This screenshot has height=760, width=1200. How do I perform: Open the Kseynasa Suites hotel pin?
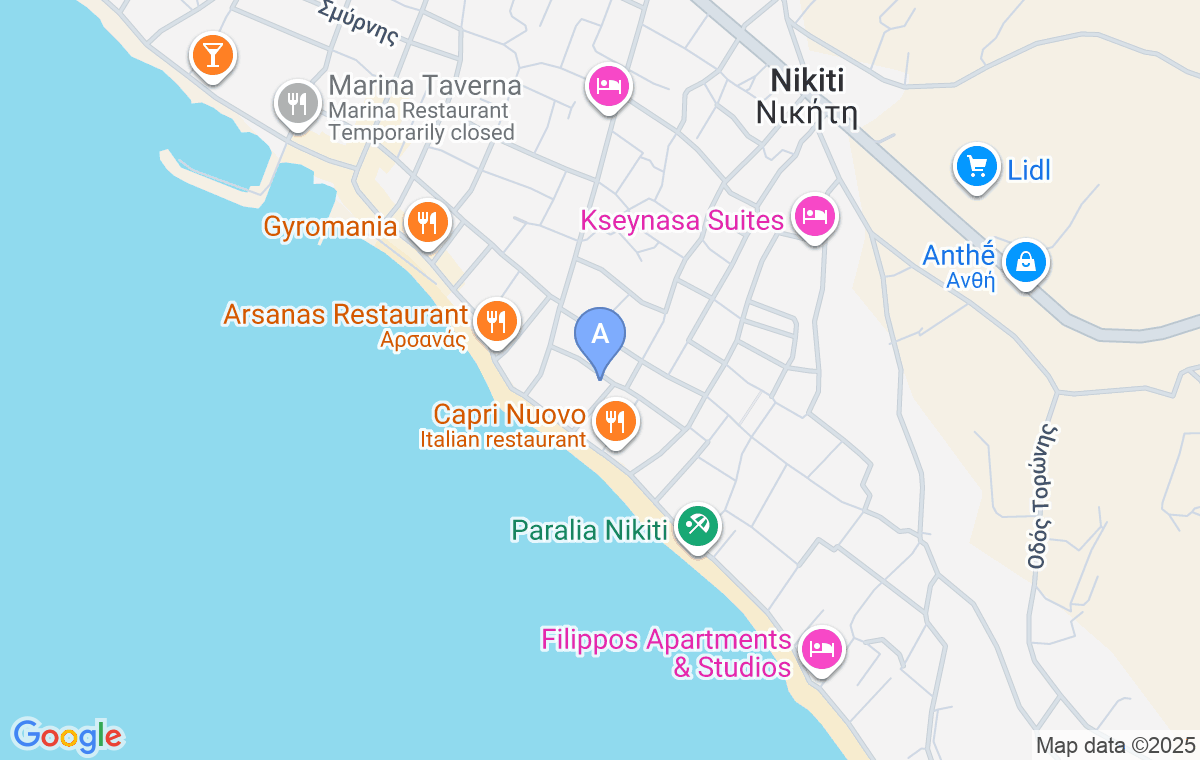(815, 215)
